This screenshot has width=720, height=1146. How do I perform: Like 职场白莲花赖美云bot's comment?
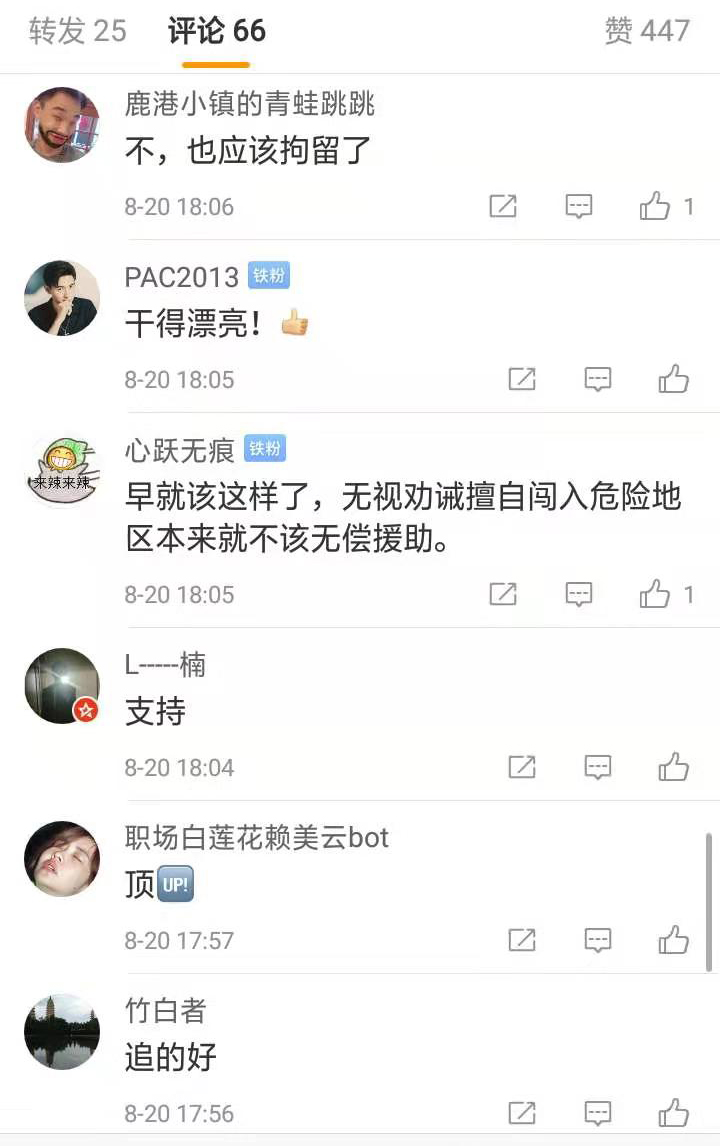tap(674, 940)
